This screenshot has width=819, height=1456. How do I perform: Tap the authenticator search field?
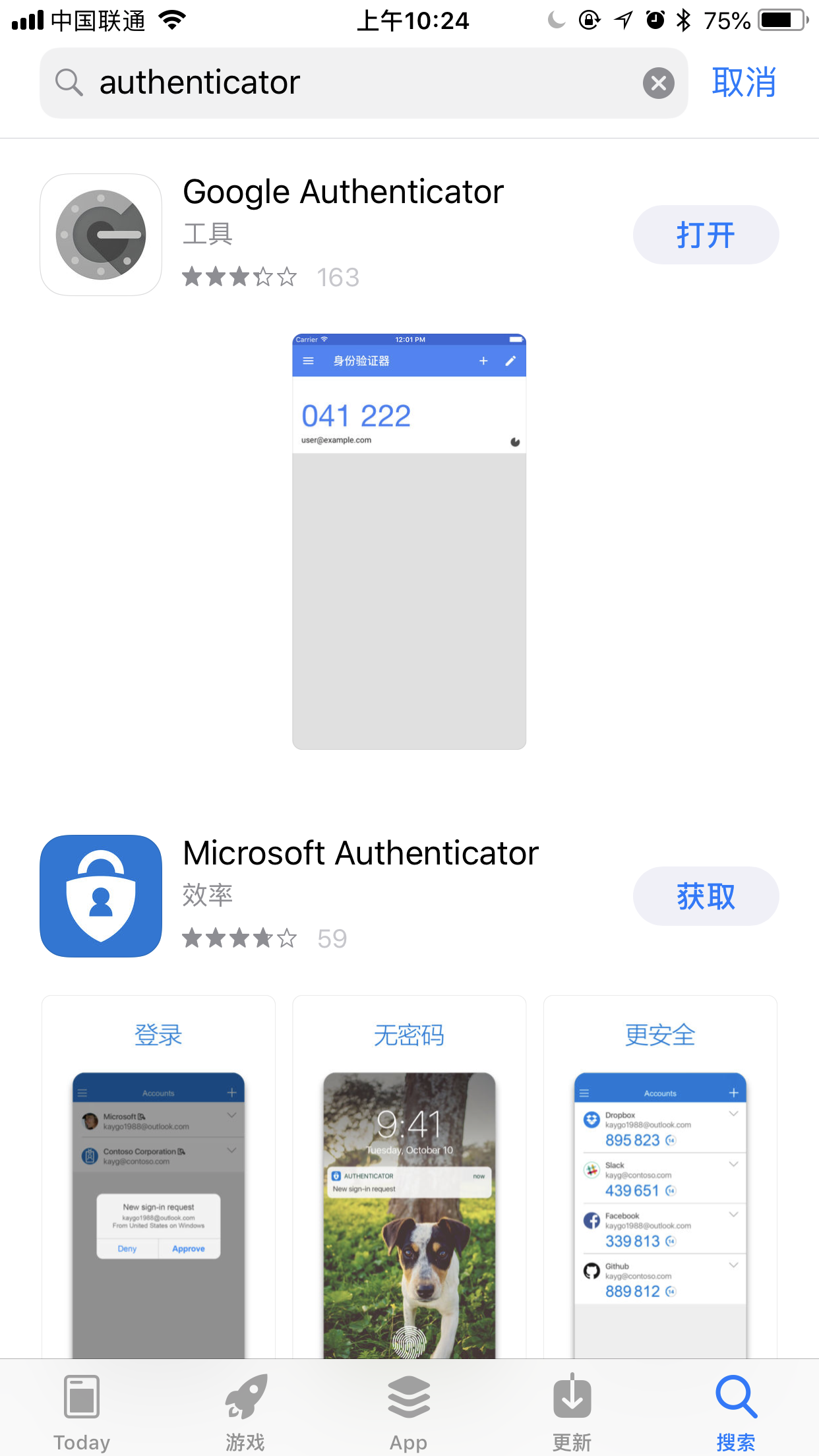pyautogui.click(x=356, y=83)
